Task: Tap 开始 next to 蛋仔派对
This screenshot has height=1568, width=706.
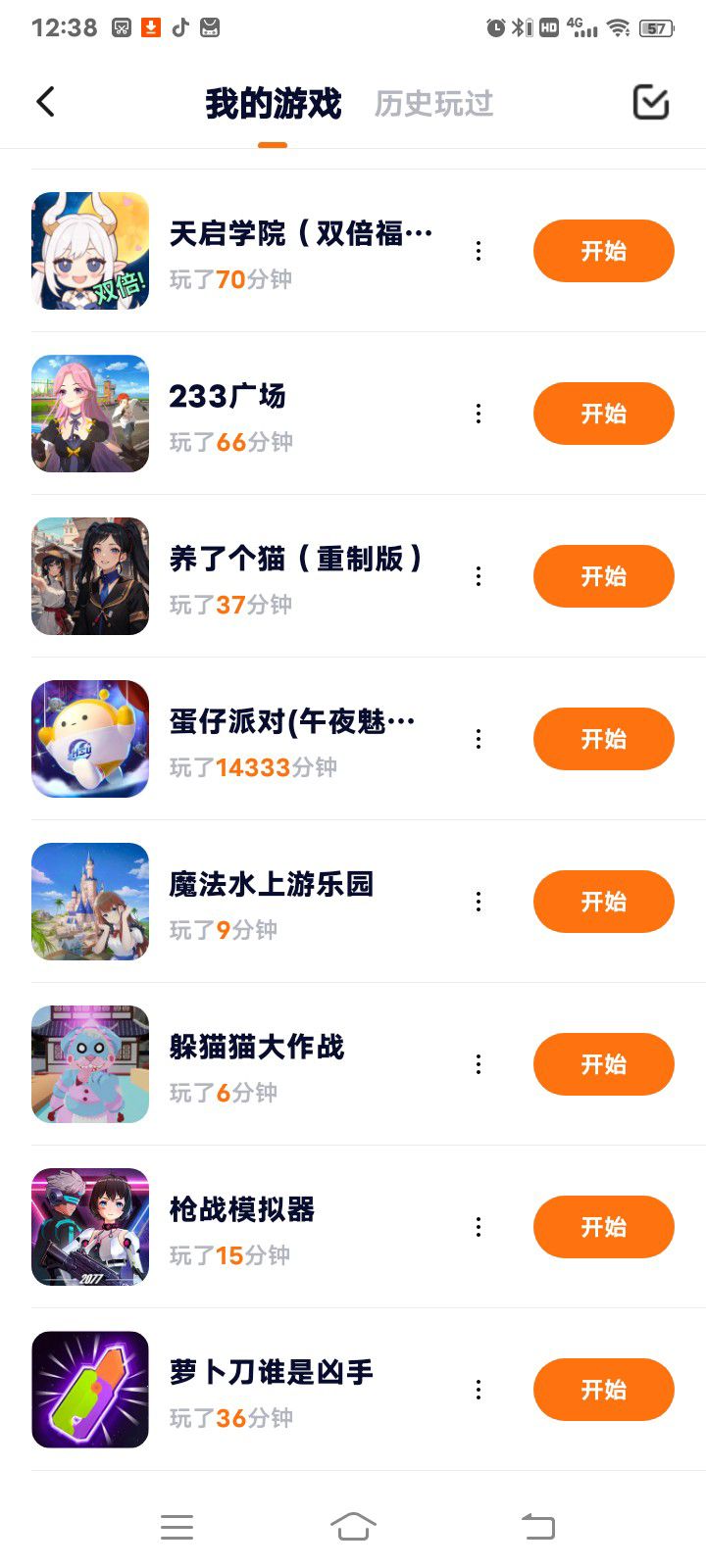Action: point(603,739)
